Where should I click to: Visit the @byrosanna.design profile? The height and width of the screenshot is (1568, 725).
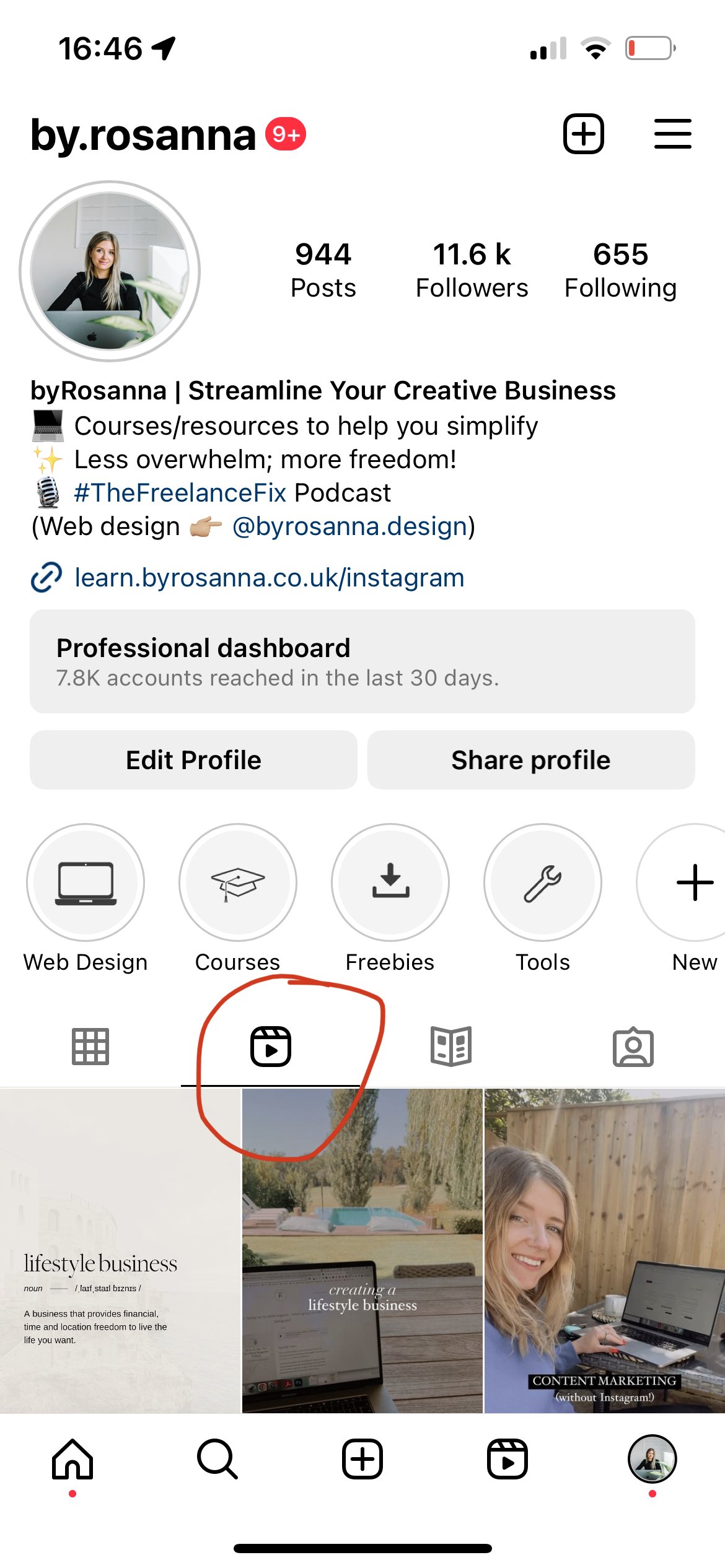pyautogui.click(x=349, y=526)
